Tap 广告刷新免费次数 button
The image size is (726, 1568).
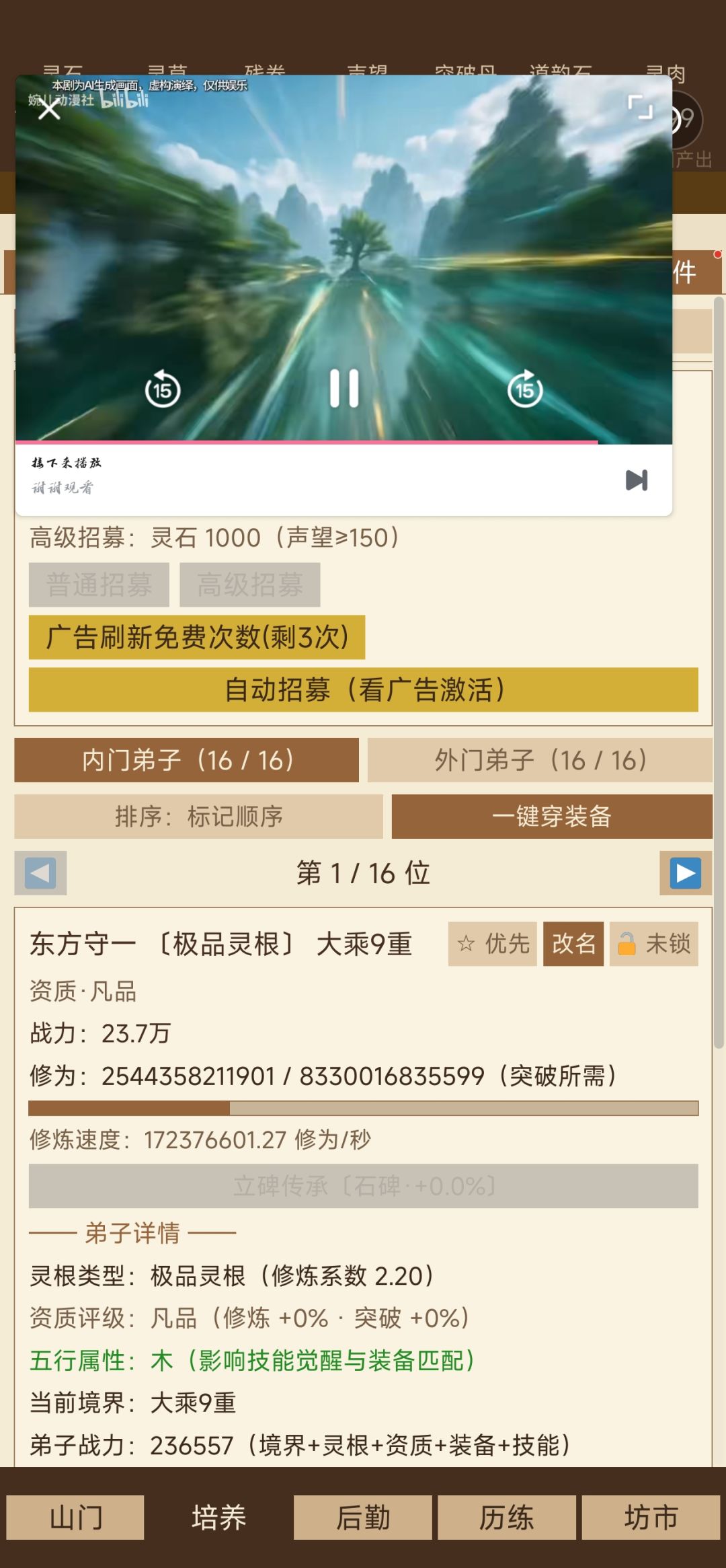click(197, 637)
